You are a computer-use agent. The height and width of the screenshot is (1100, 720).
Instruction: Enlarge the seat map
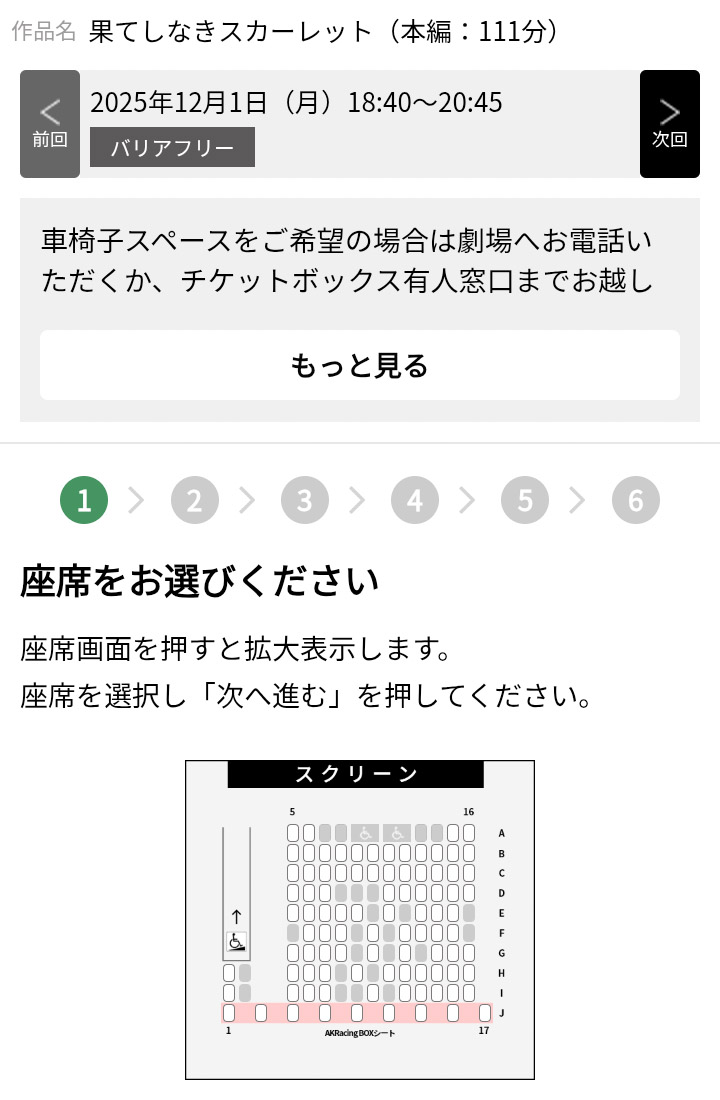click(x=360, y=919)
